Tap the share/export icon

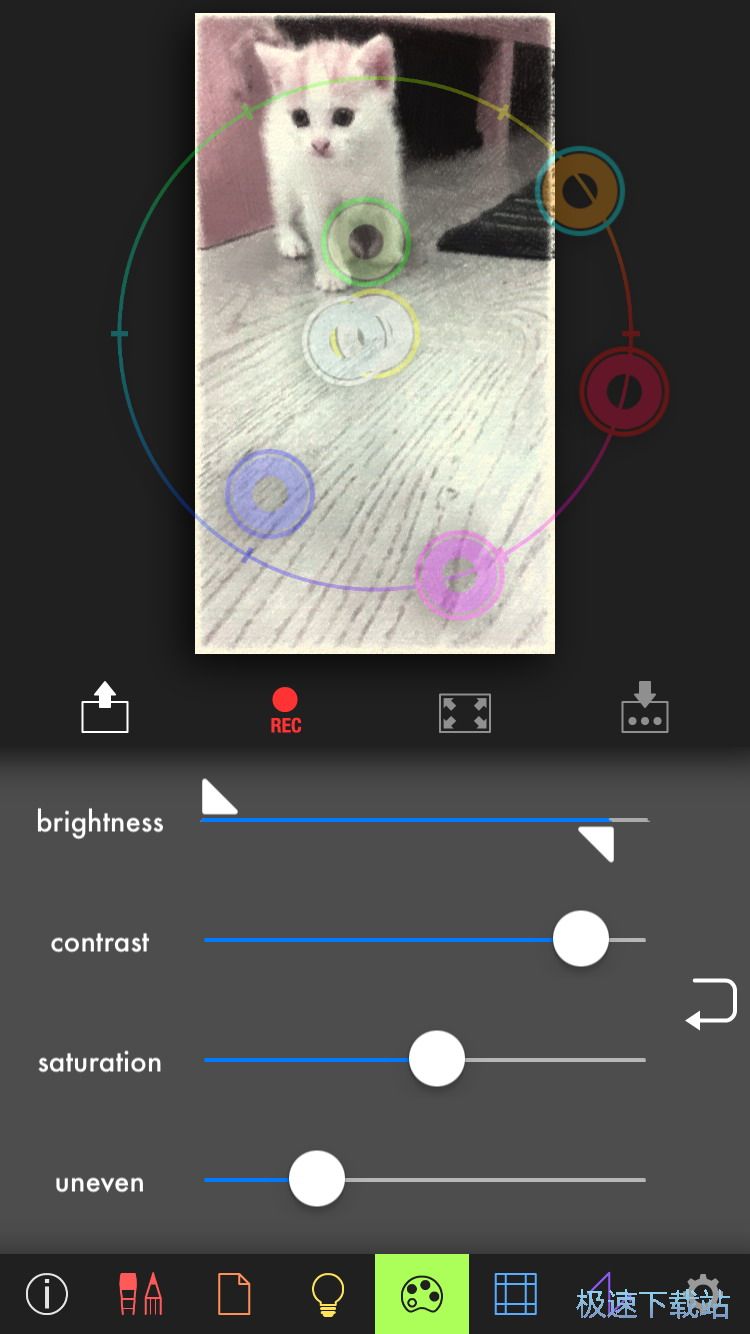click(105, 708)
